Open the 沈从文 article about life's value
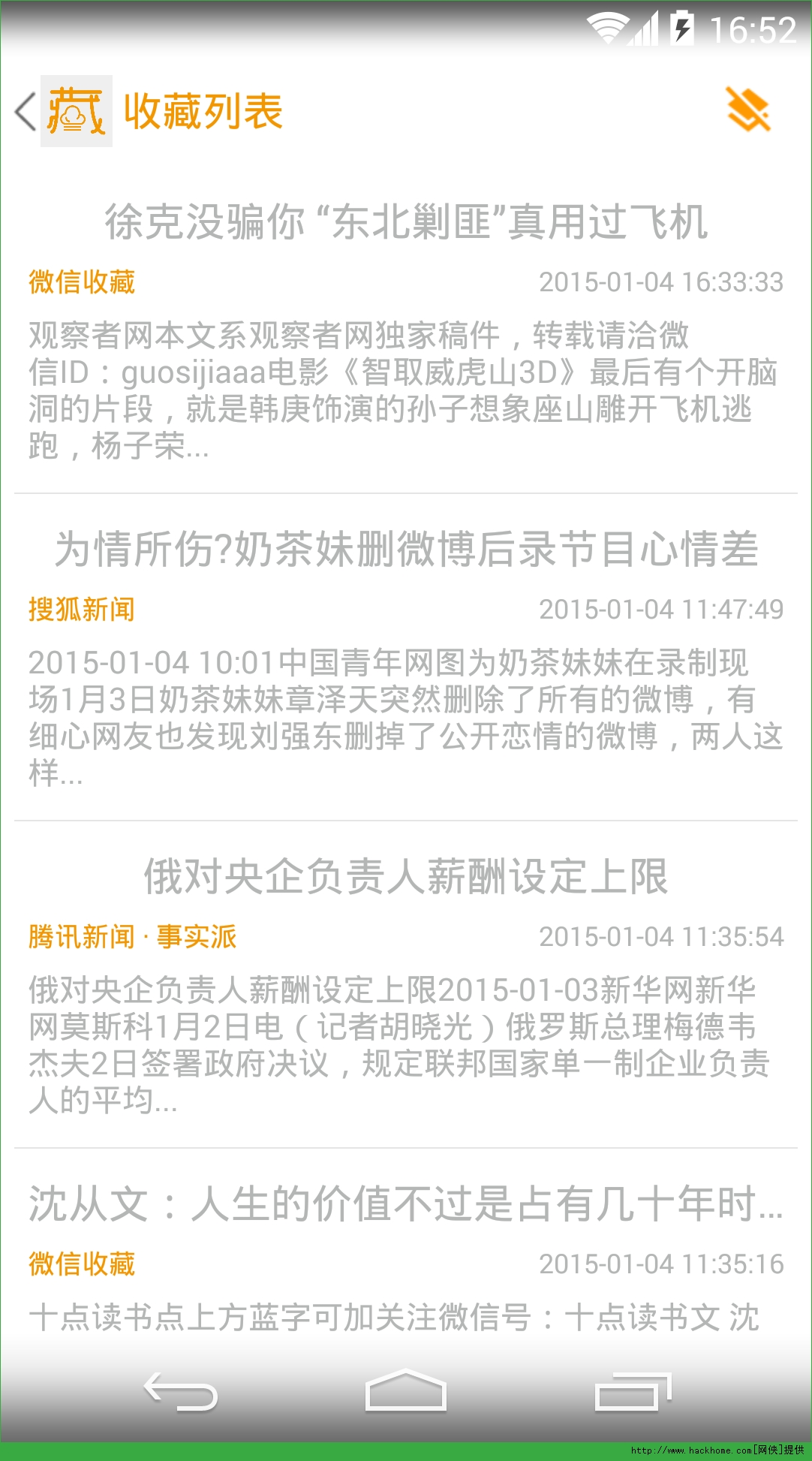The width and height of the screenshot is (812, 1461). pos(405,1204)
